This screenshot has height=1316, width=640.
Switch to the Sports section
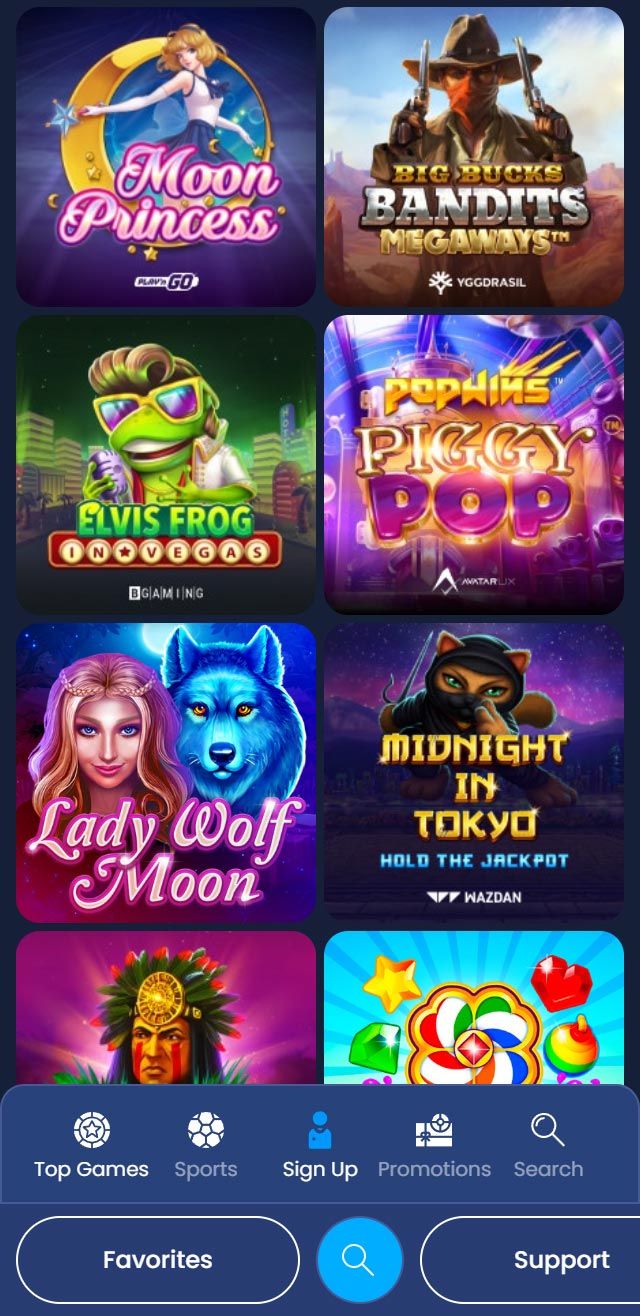click(x=206, y=1146)
